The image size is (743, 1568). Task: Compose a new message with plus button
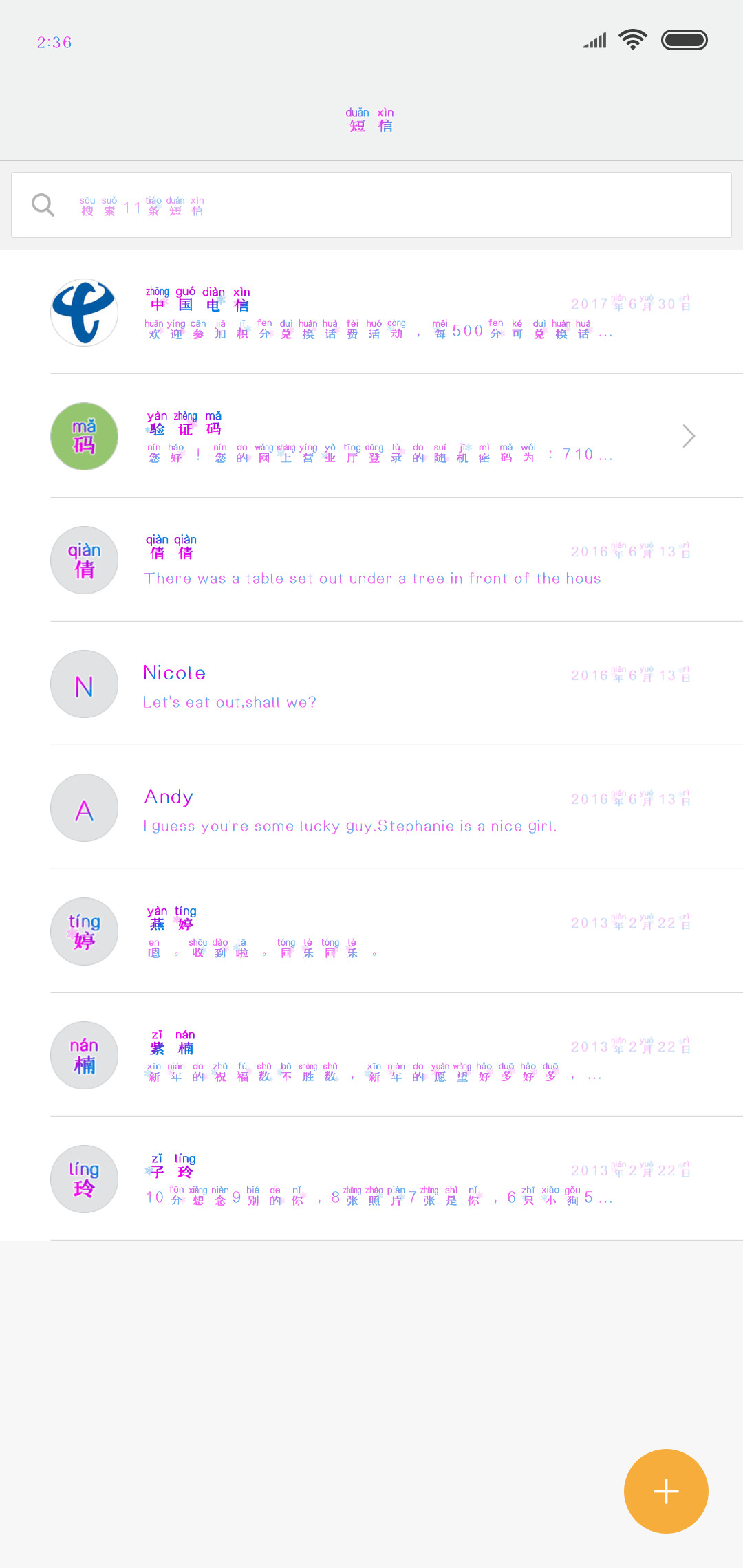[x=666, y=1491]
